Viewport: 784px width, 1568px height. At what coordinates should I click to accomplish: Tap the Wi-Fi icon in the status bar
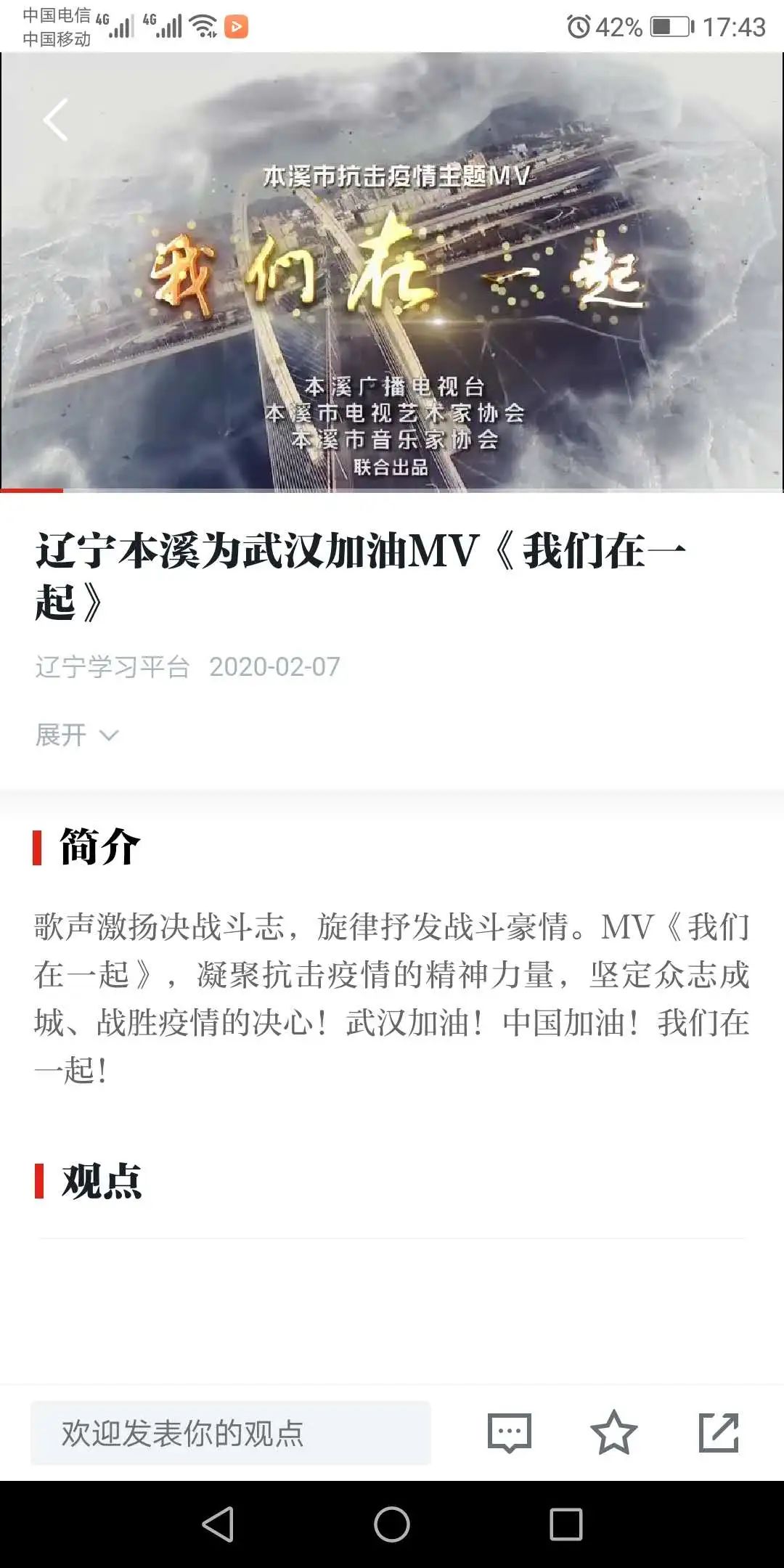pos(203,24)
